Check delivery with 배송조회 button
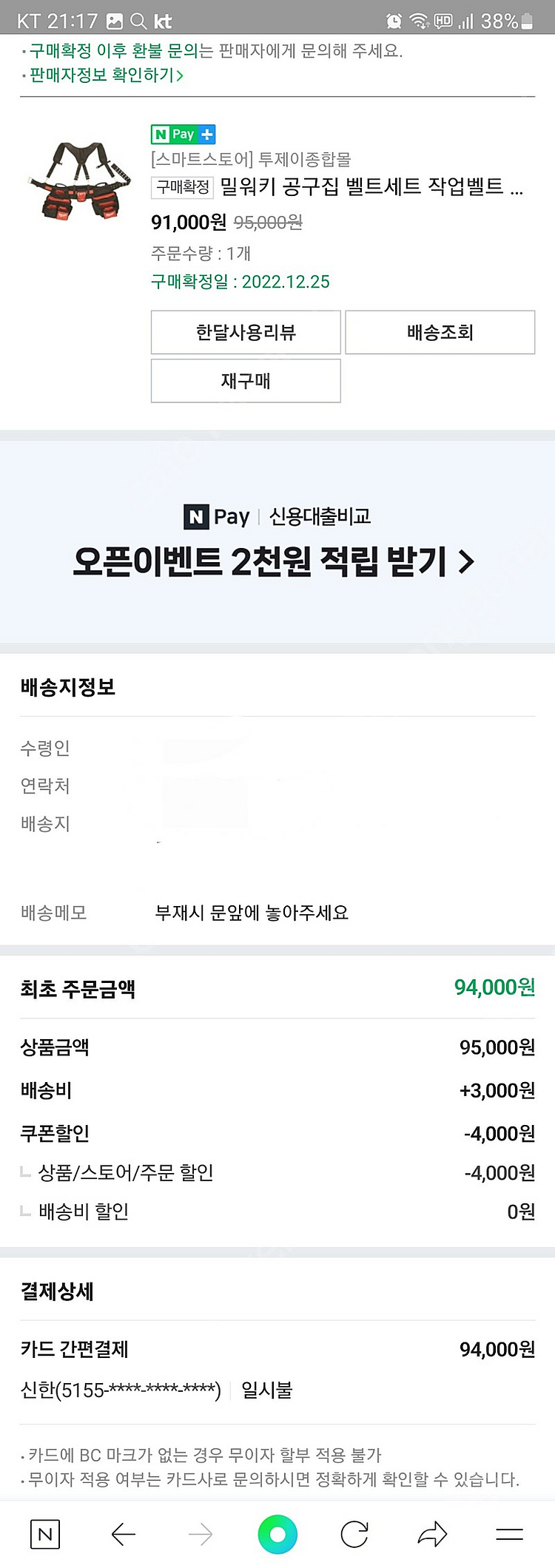 (x=440, y=332)
